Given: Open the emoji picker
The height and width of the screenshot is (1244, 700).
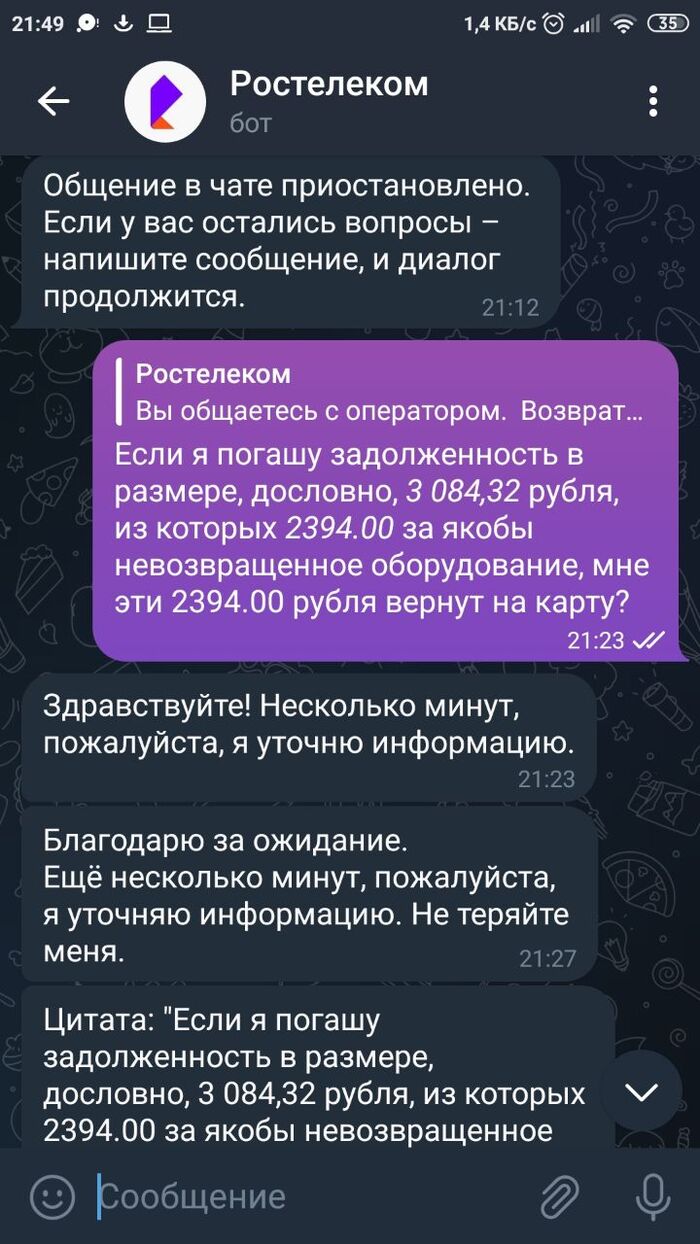Looking at the screenshot, I should [x=53, y=1196].
